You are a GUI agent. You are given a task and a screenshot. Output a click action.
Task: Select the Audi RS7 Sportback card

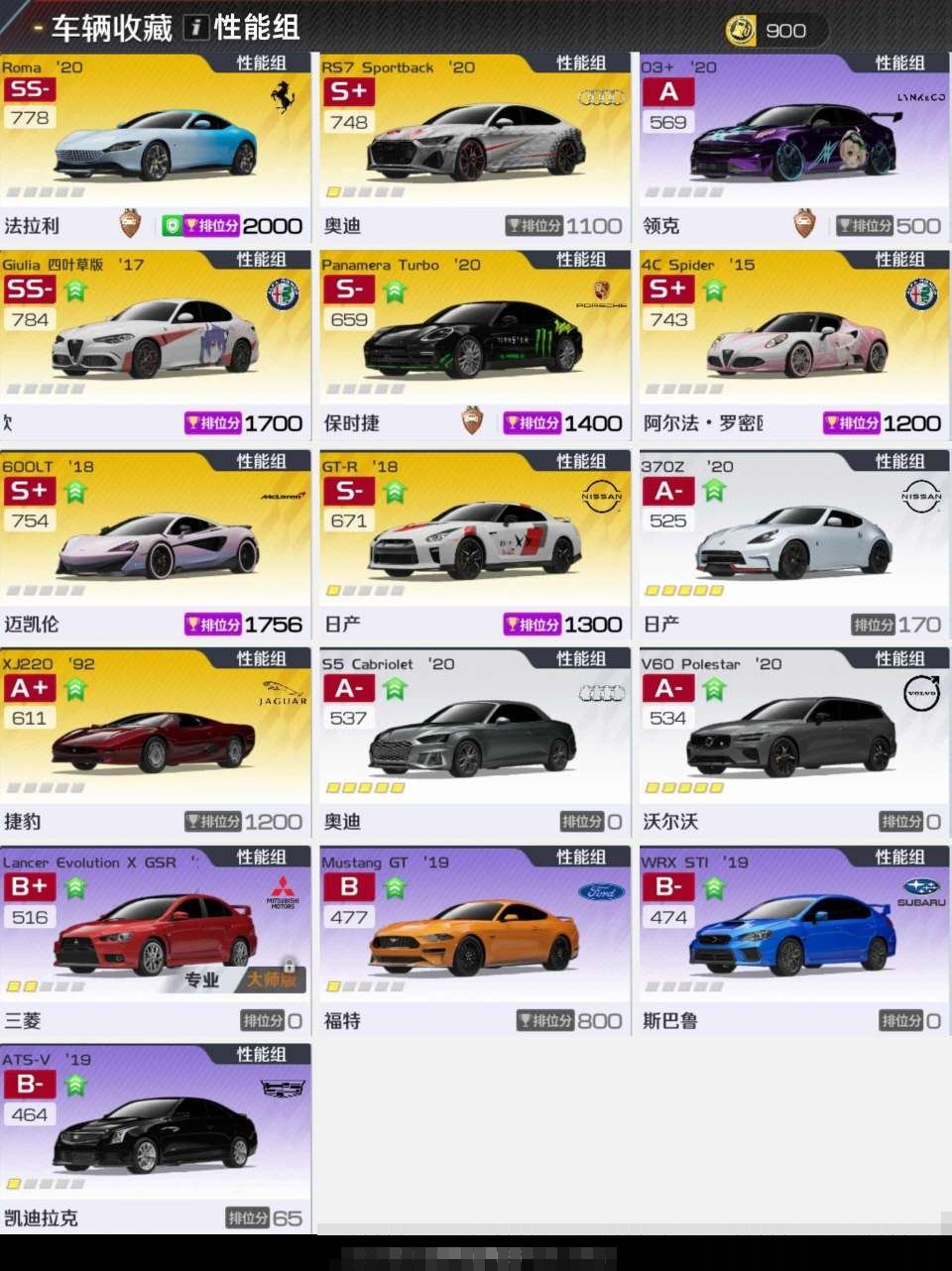tap(474, 149)
